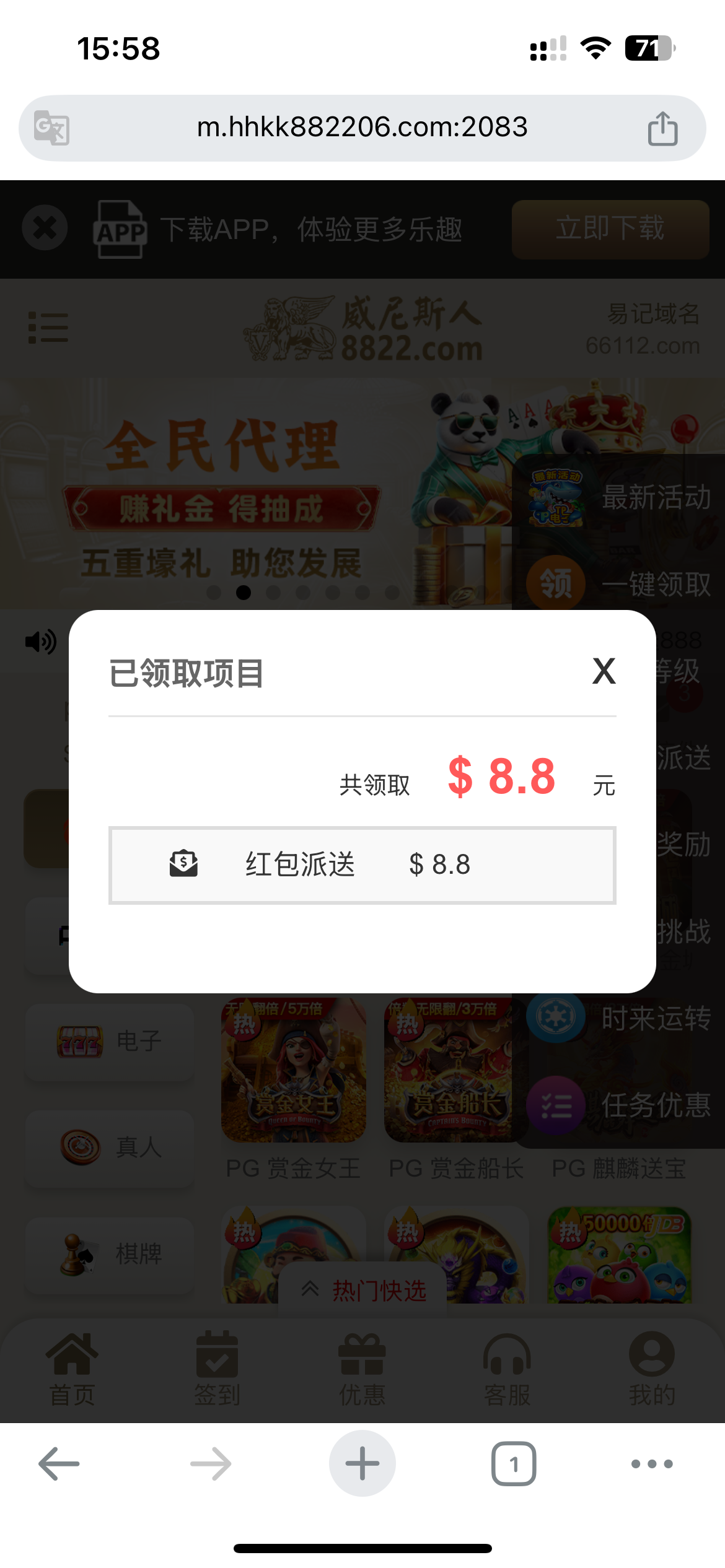This screenshot has width=725, height=1568.
Task: Open the sidebar hamburger menu
Action: pos(49,328)
